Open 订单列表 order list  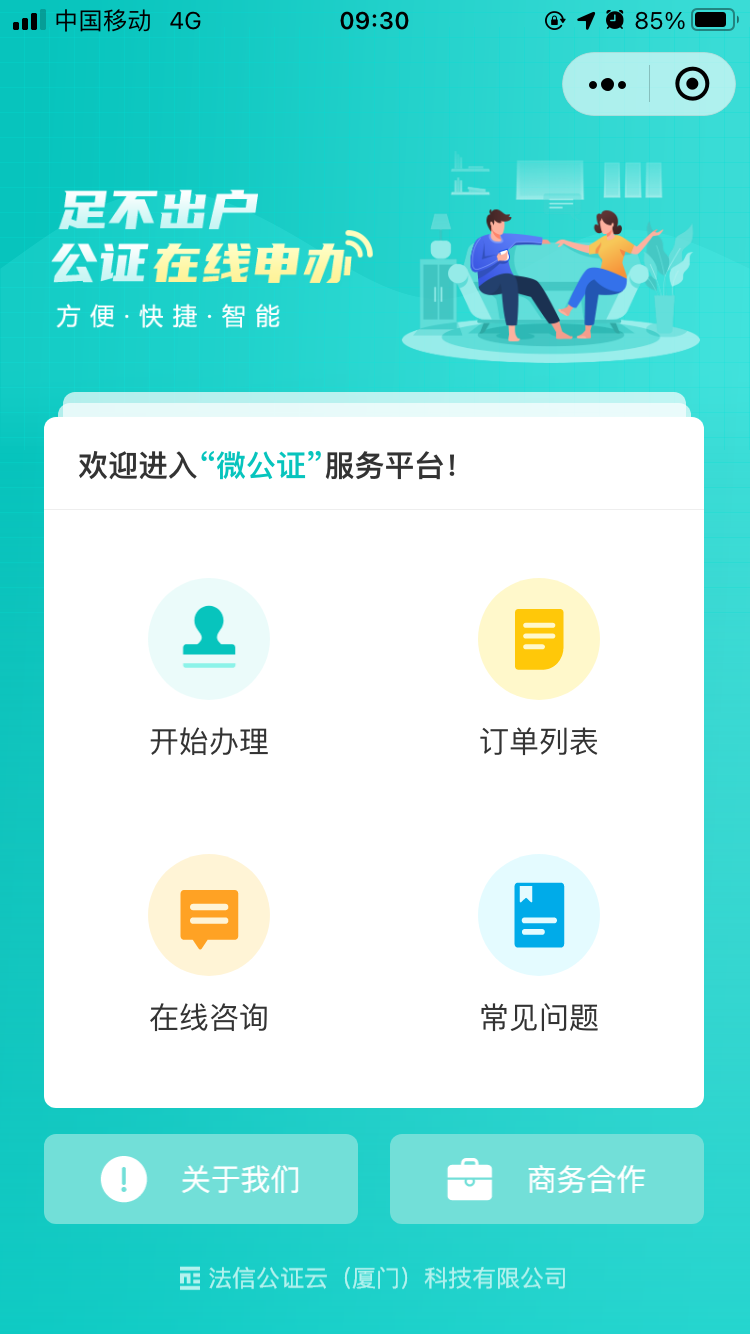click(x=539, y=668)
